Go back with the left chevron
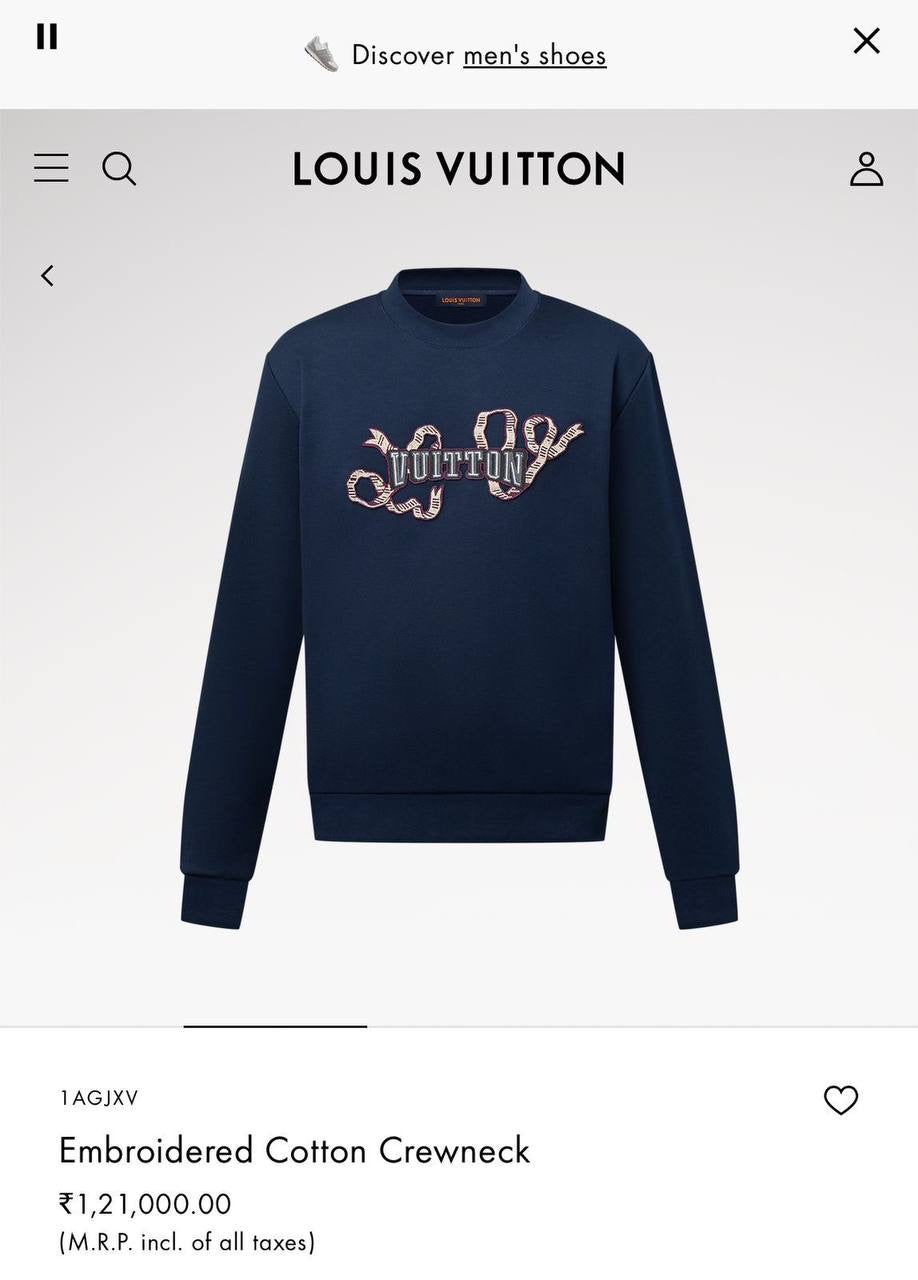 click(47, 276)
